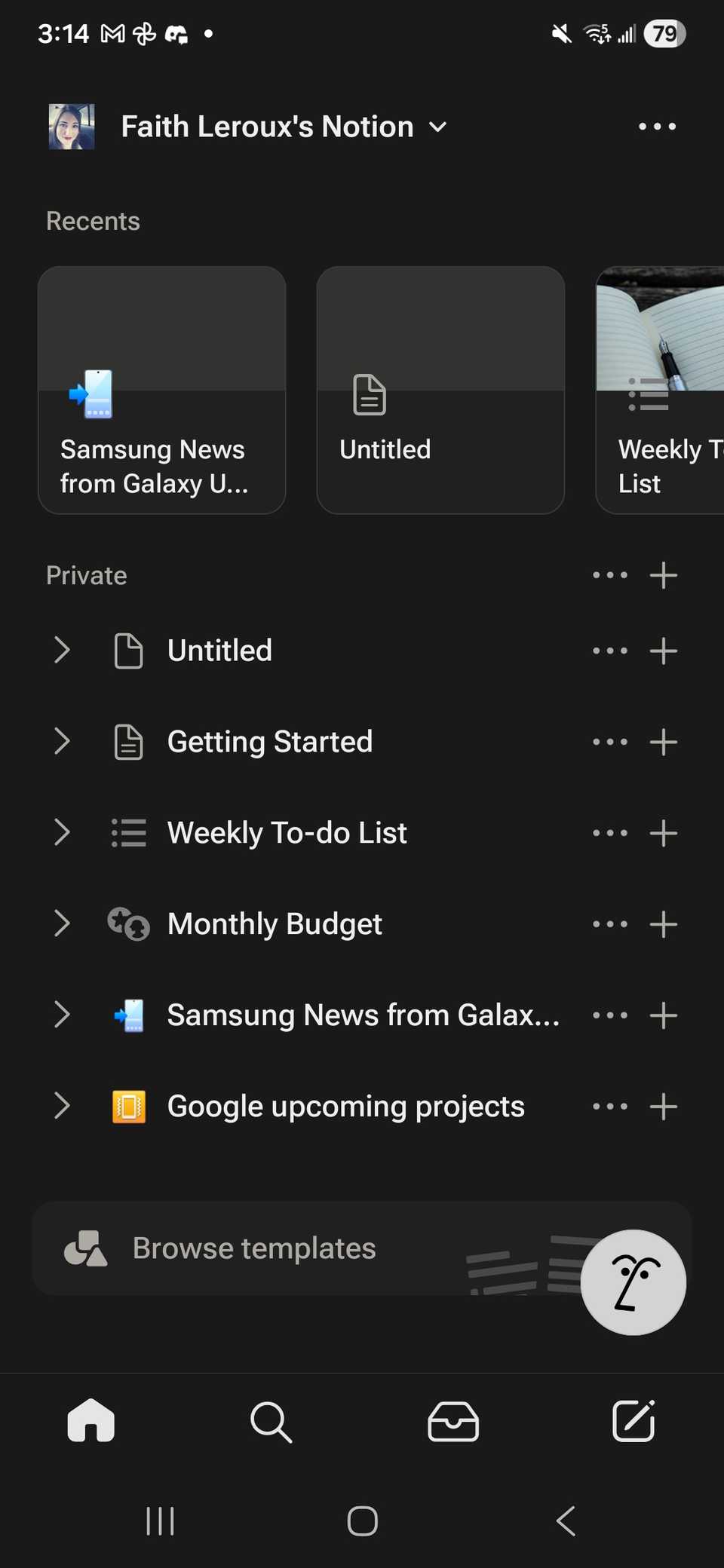
Task: Tap the Home icon in bottom navigation
Action: (90, 1422)
